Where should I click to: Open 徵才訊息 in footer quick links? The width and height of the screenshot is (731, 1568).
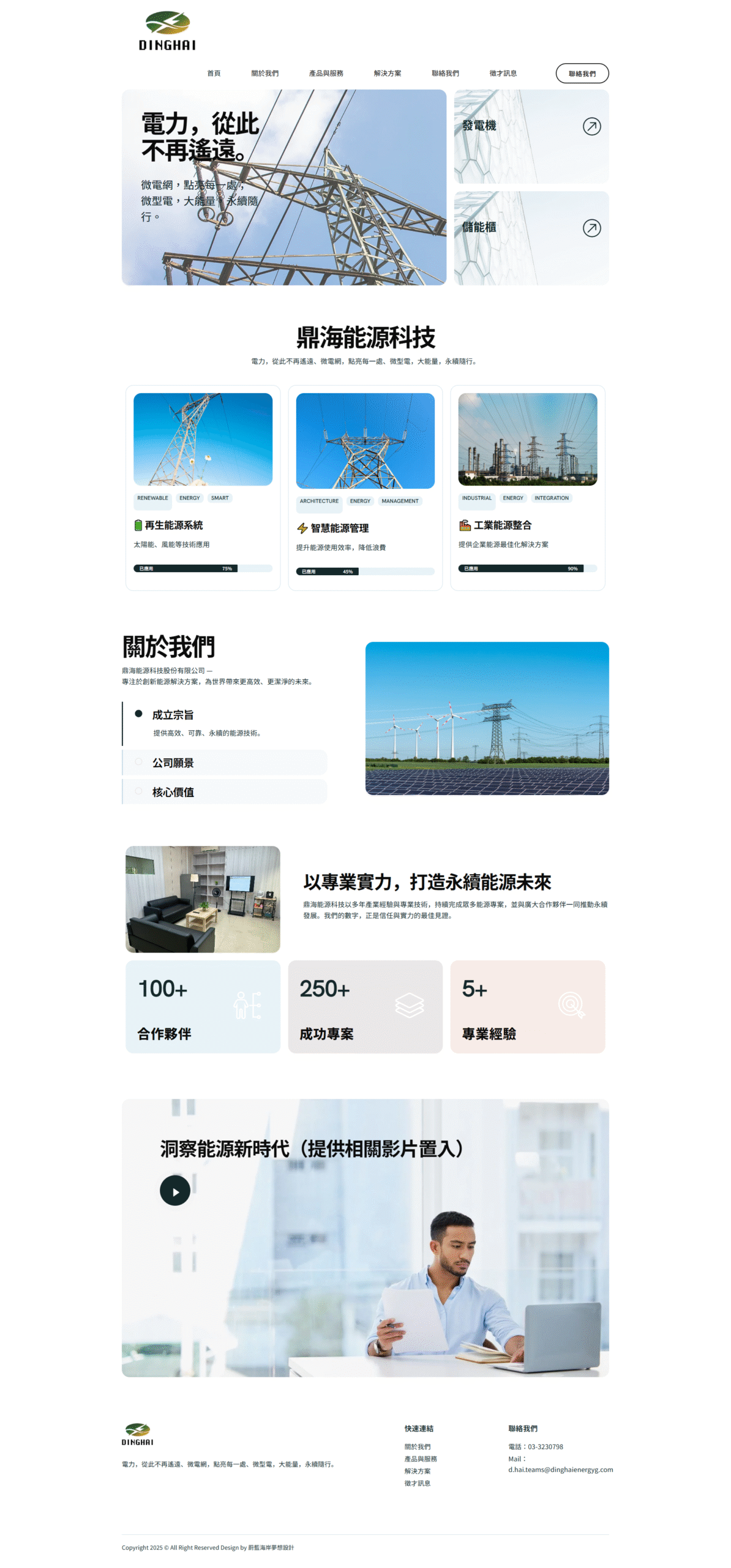coord(417,1483)
